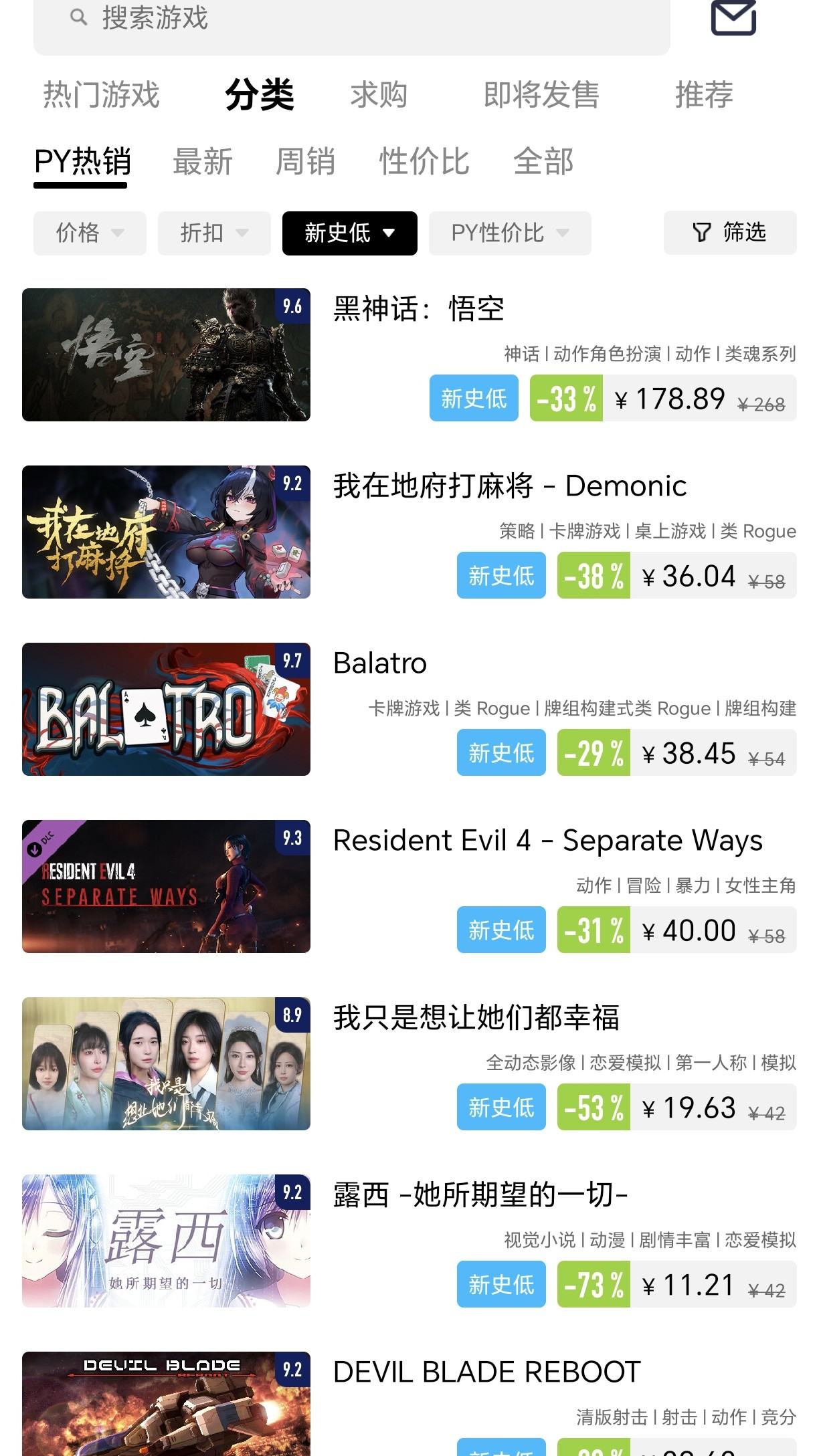Expand the 折扣 sort dropdown
The image size is (819, 1456).
214,233
